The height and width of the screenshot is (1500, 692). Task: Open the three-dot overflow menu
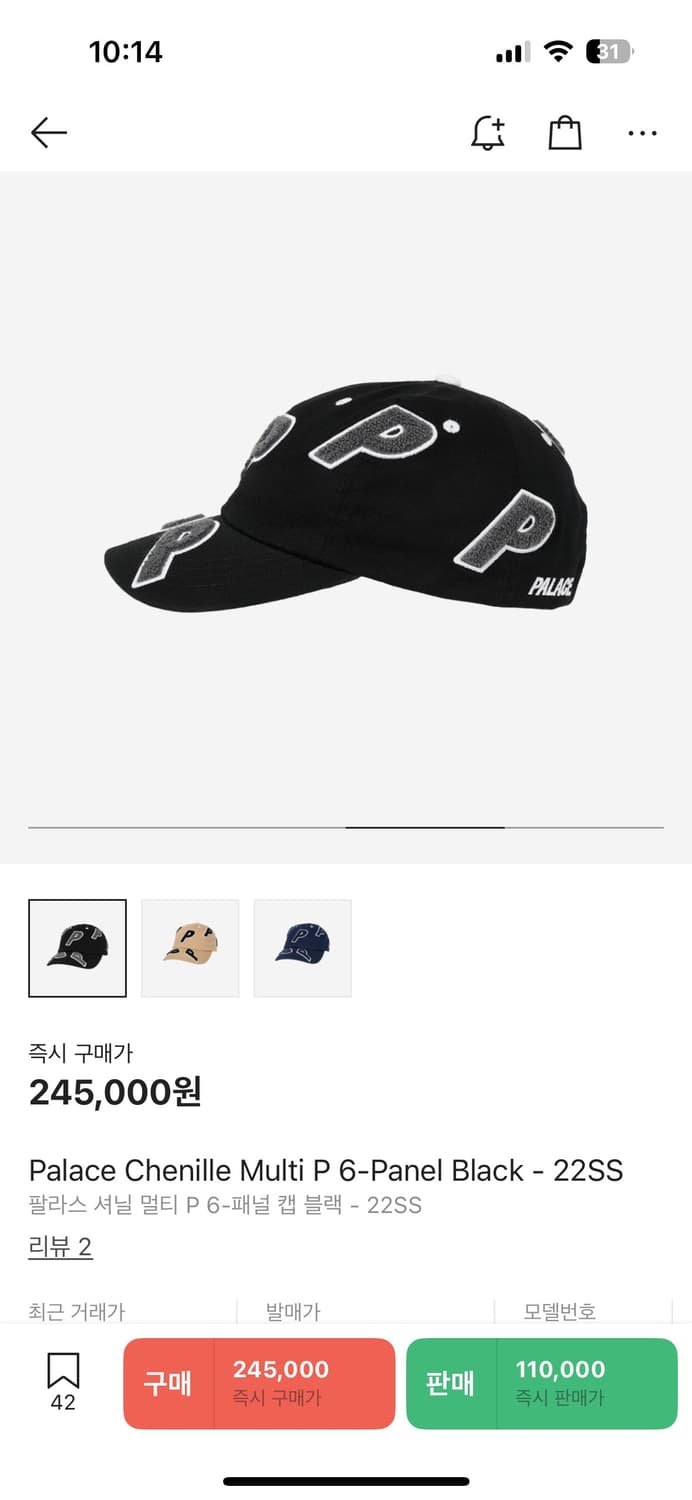642,132
